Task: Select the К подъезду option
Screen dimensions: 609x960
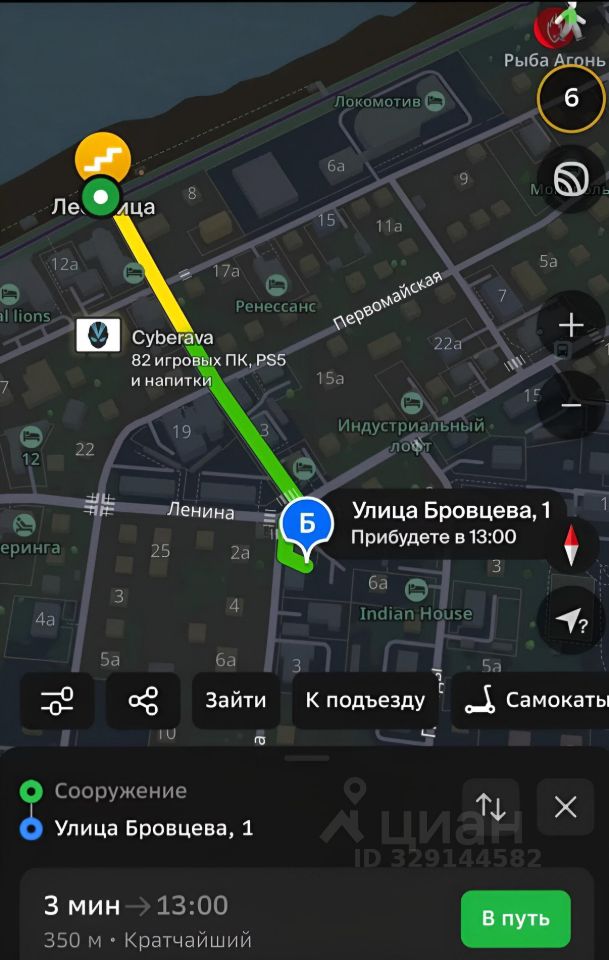Action: pos(365,701)
